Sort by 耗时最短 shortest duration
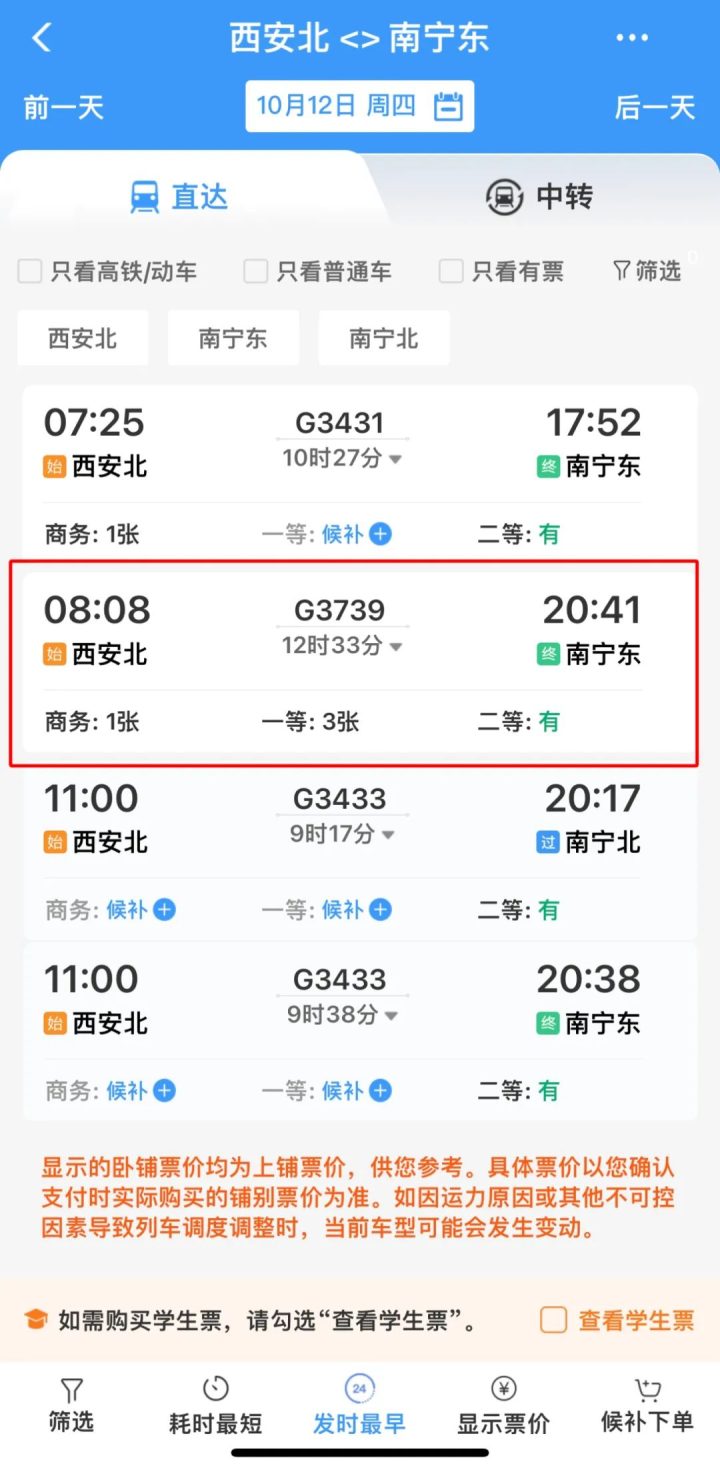Viewport: 720px width, 1470px height. click(215, 1406)
